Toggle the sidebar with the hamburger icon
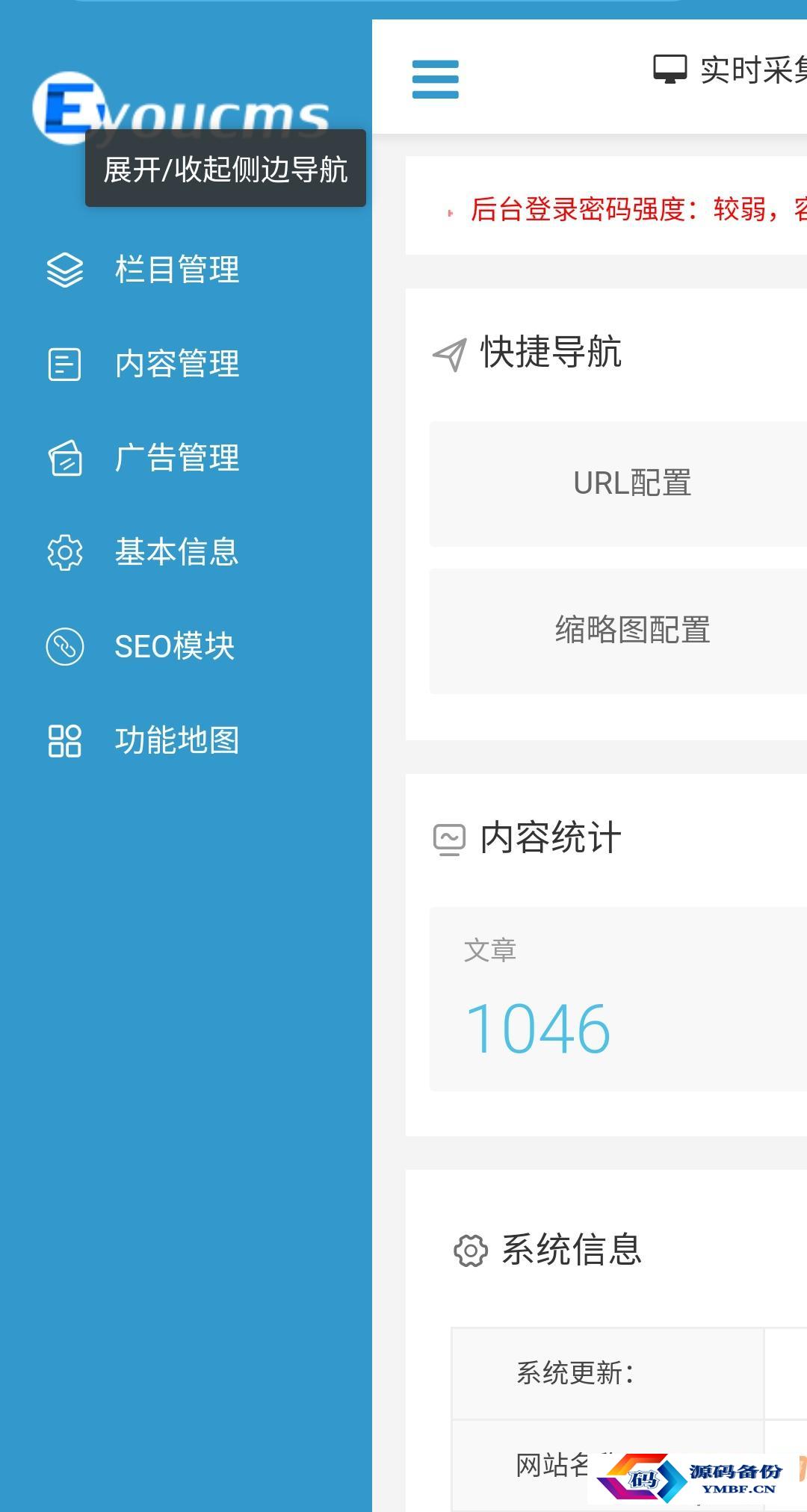The image size is (807, 1512). (x=436, y=79)
